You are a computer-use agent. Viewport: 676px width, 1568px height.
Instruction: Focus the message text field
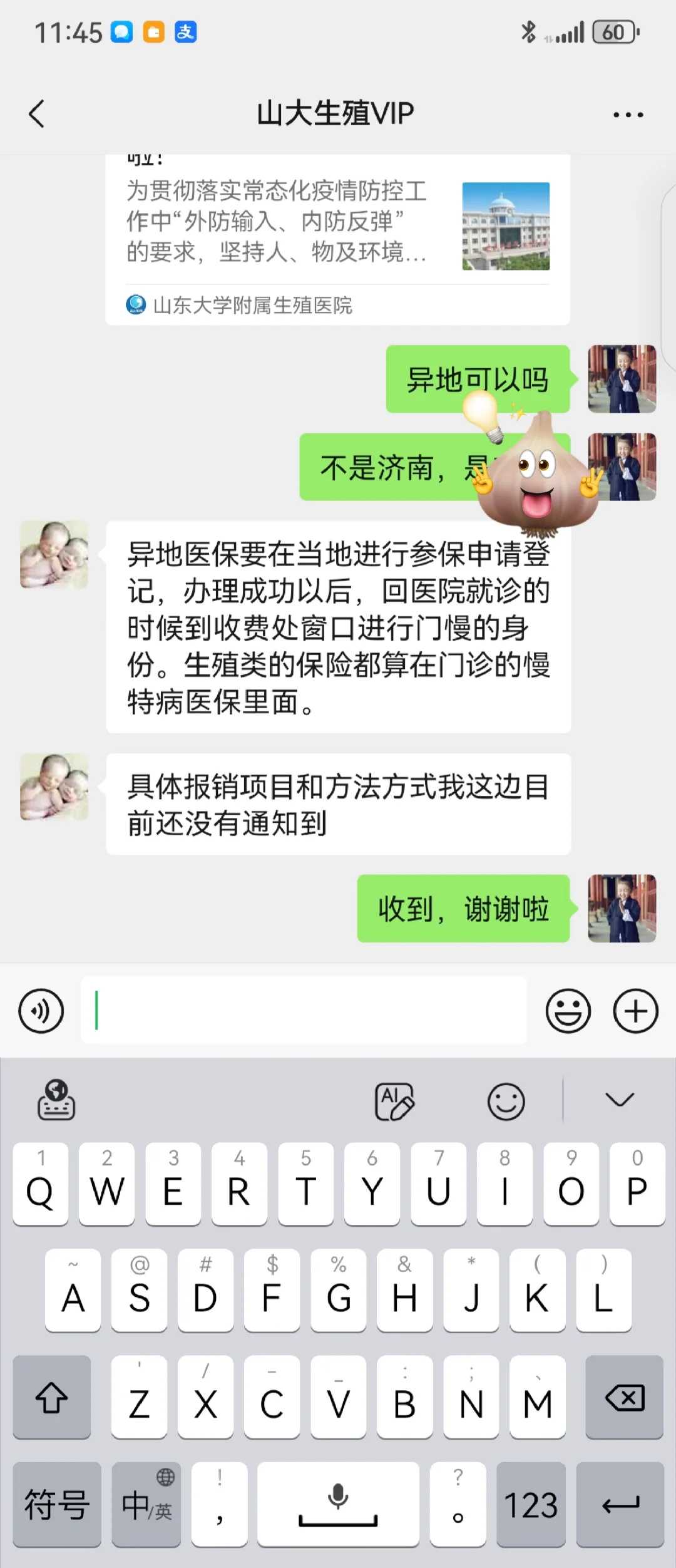tap(304, 1011)
